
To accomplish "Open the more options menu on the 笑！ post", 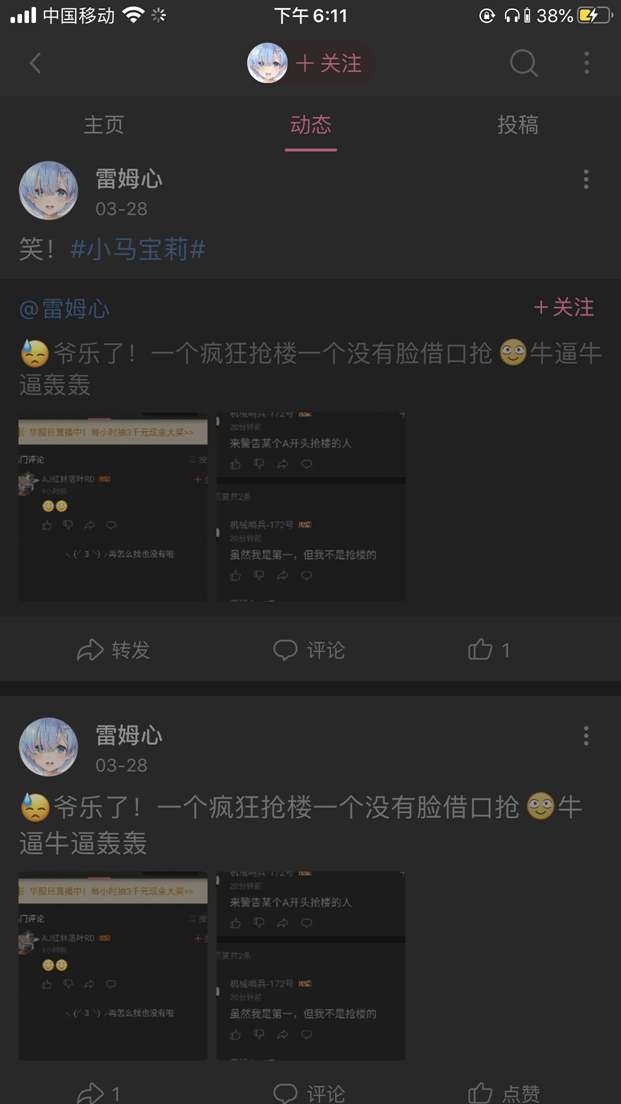I will [x=586, y=179].
